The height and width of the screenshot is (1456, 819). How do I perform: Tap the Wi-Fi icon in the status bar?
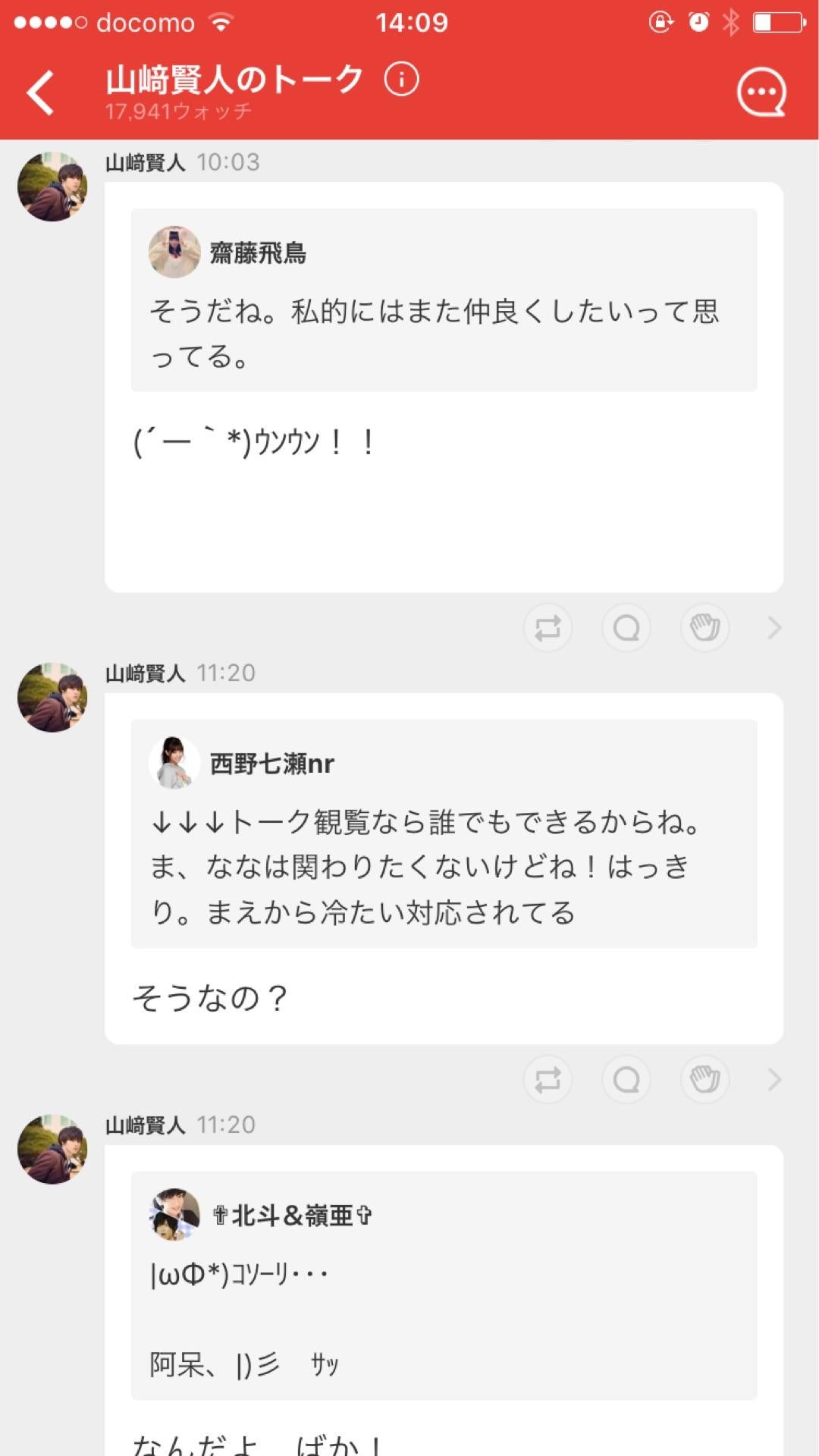[221, 21]
